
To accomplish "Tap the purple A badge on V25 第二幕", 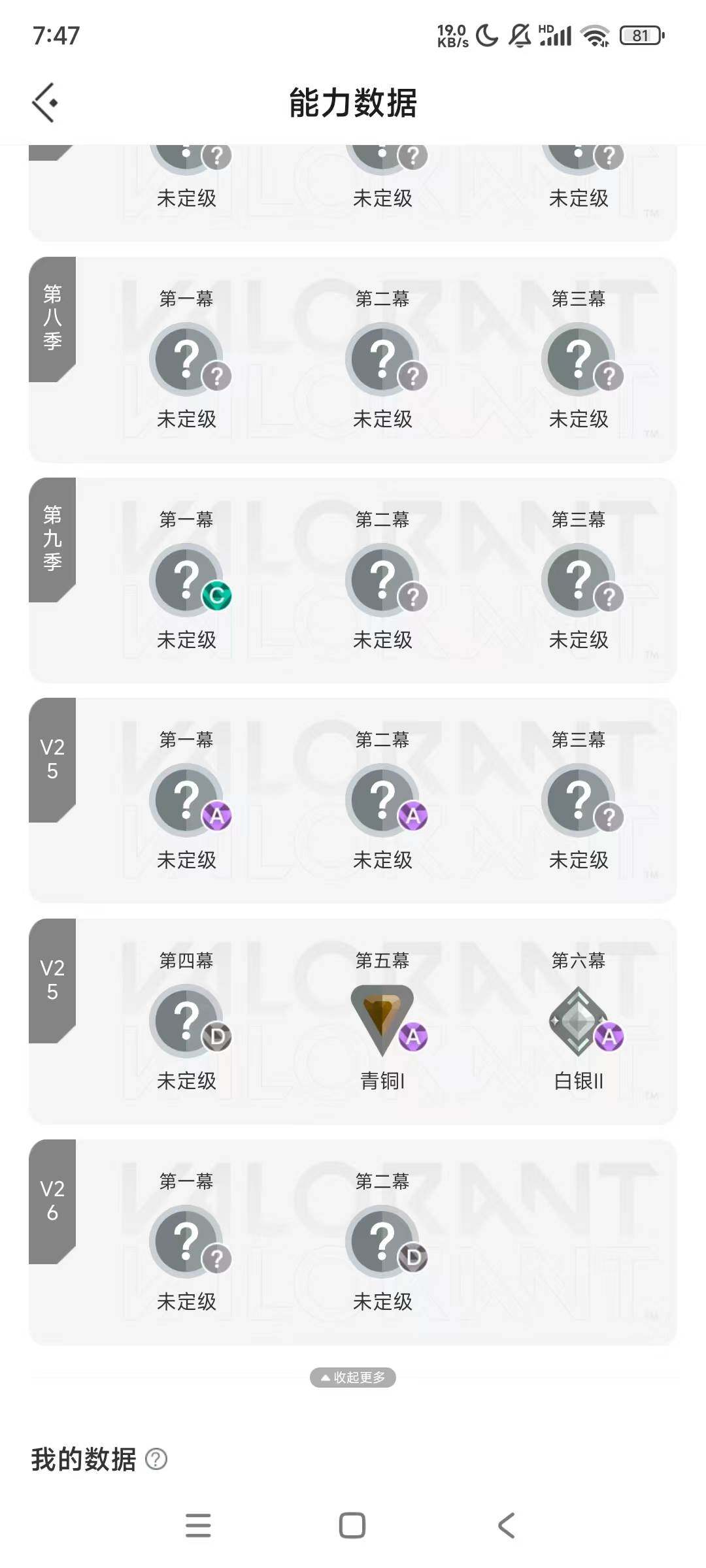I will tap(413, 816).
